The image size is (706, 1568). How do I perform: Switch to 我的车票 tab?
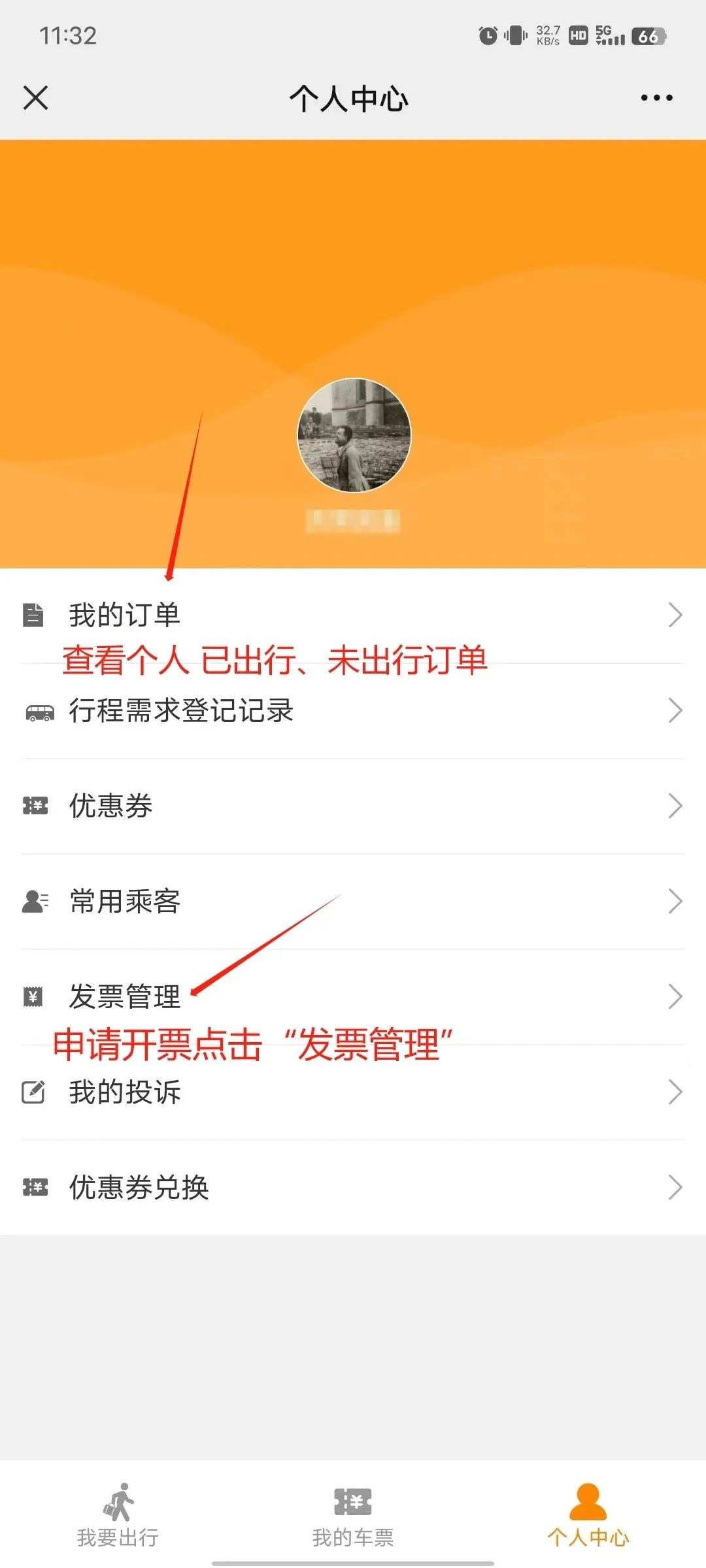(x=353, y=1516)
